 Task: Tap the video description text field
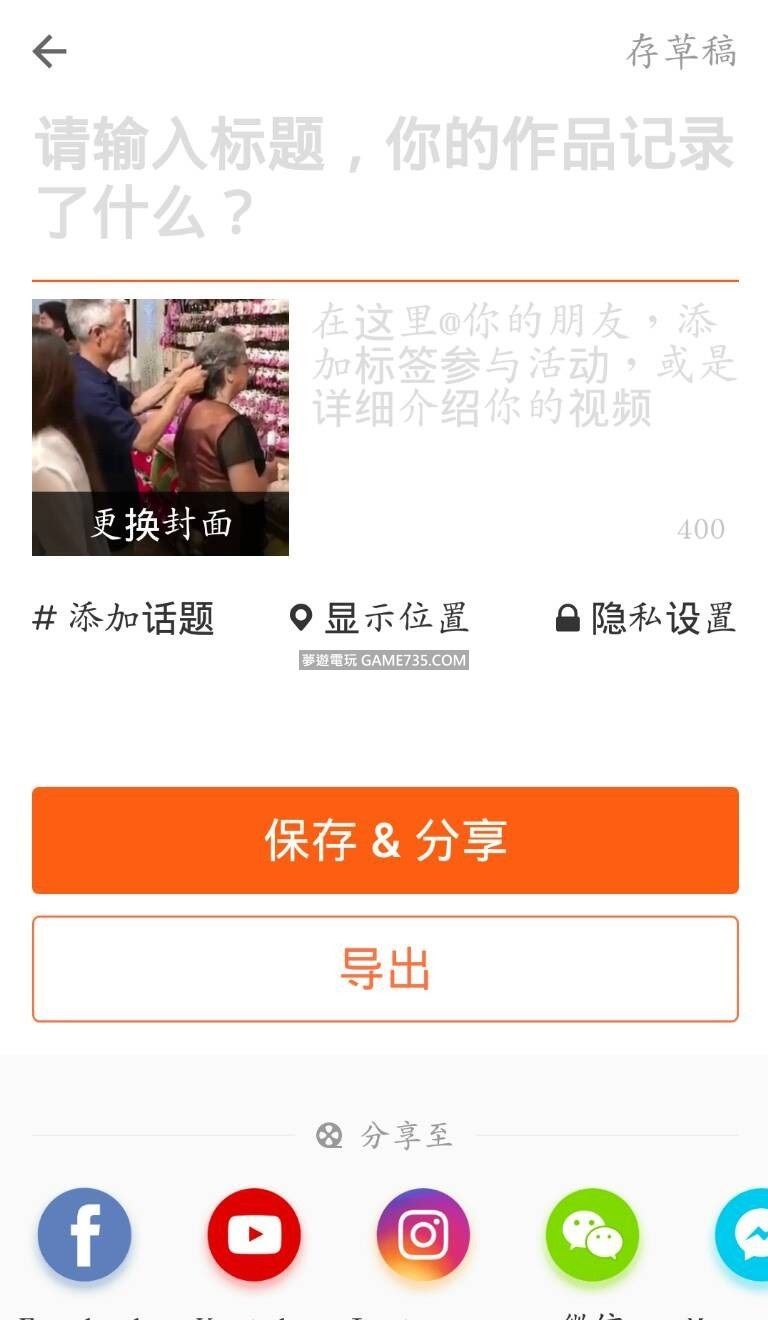tap(524, 400)
